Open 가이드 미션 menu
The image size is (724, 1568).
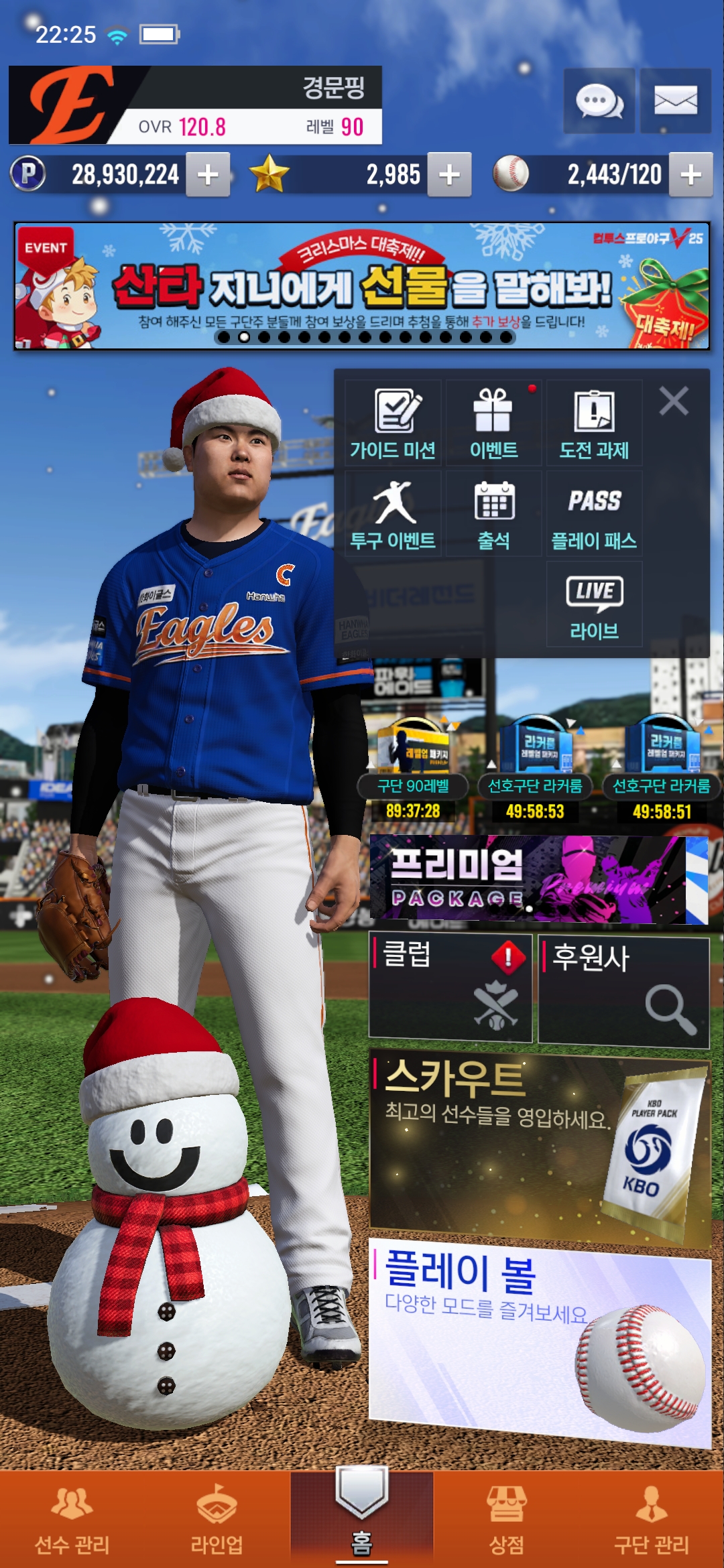[x=394, y=423]
